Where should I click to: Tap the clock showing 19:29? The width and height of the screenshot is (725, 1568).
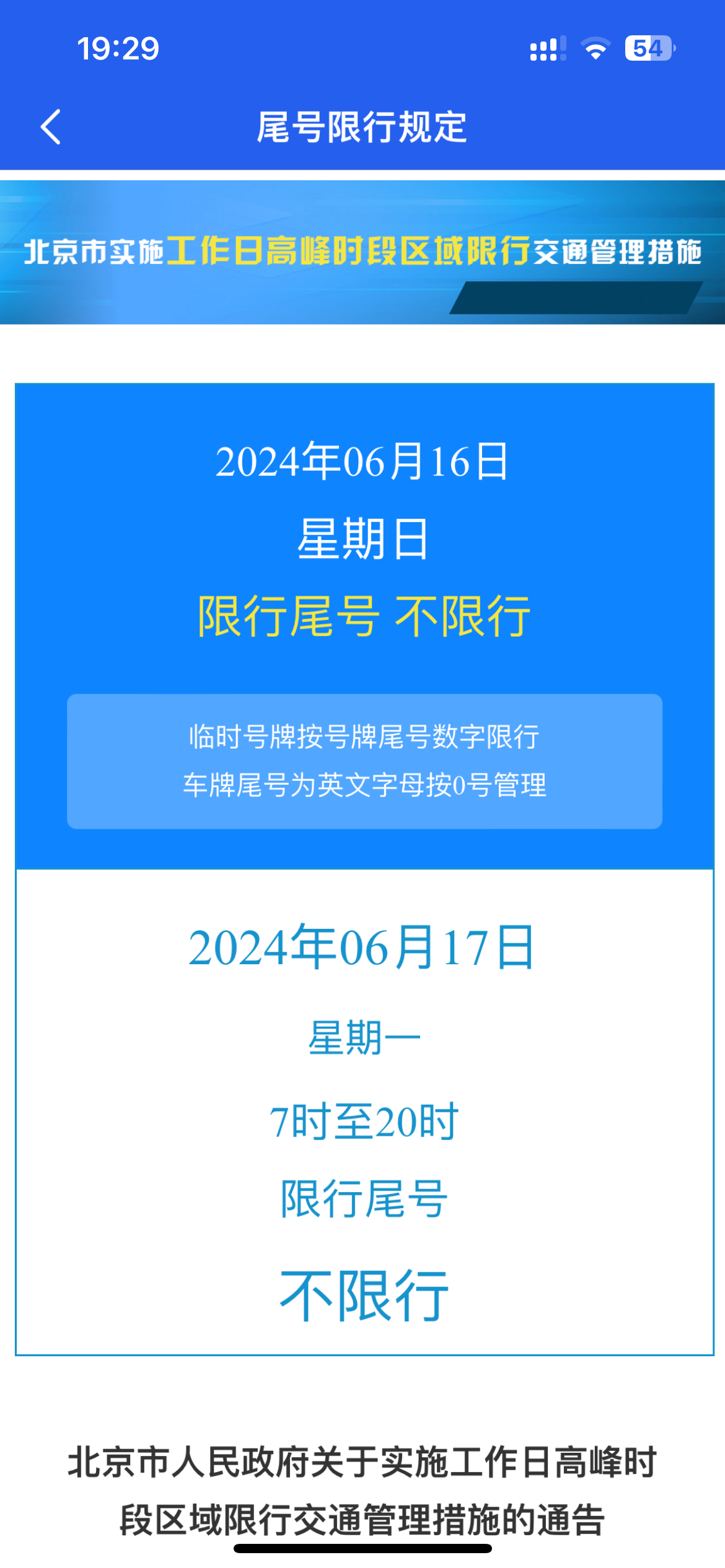[115, 50]
